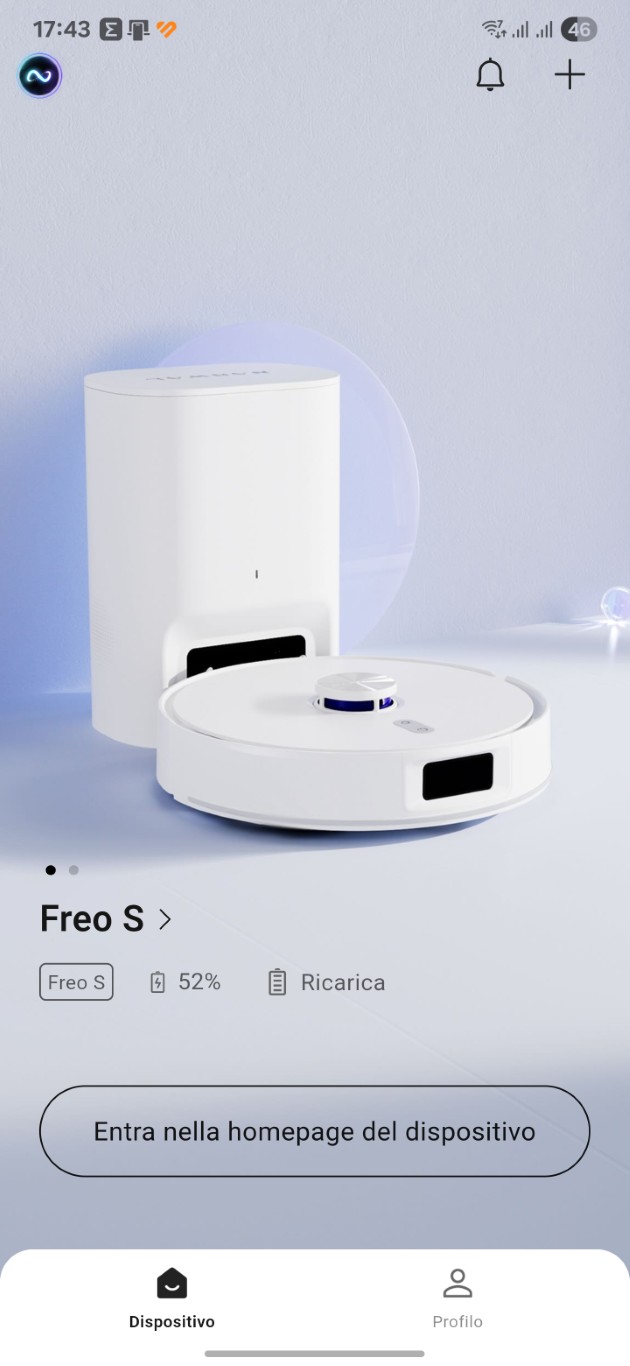Switch to the Profilo tab
Image resolution: width=630 pixels, height=1366 pixels.
click(x=457, y=1298)
